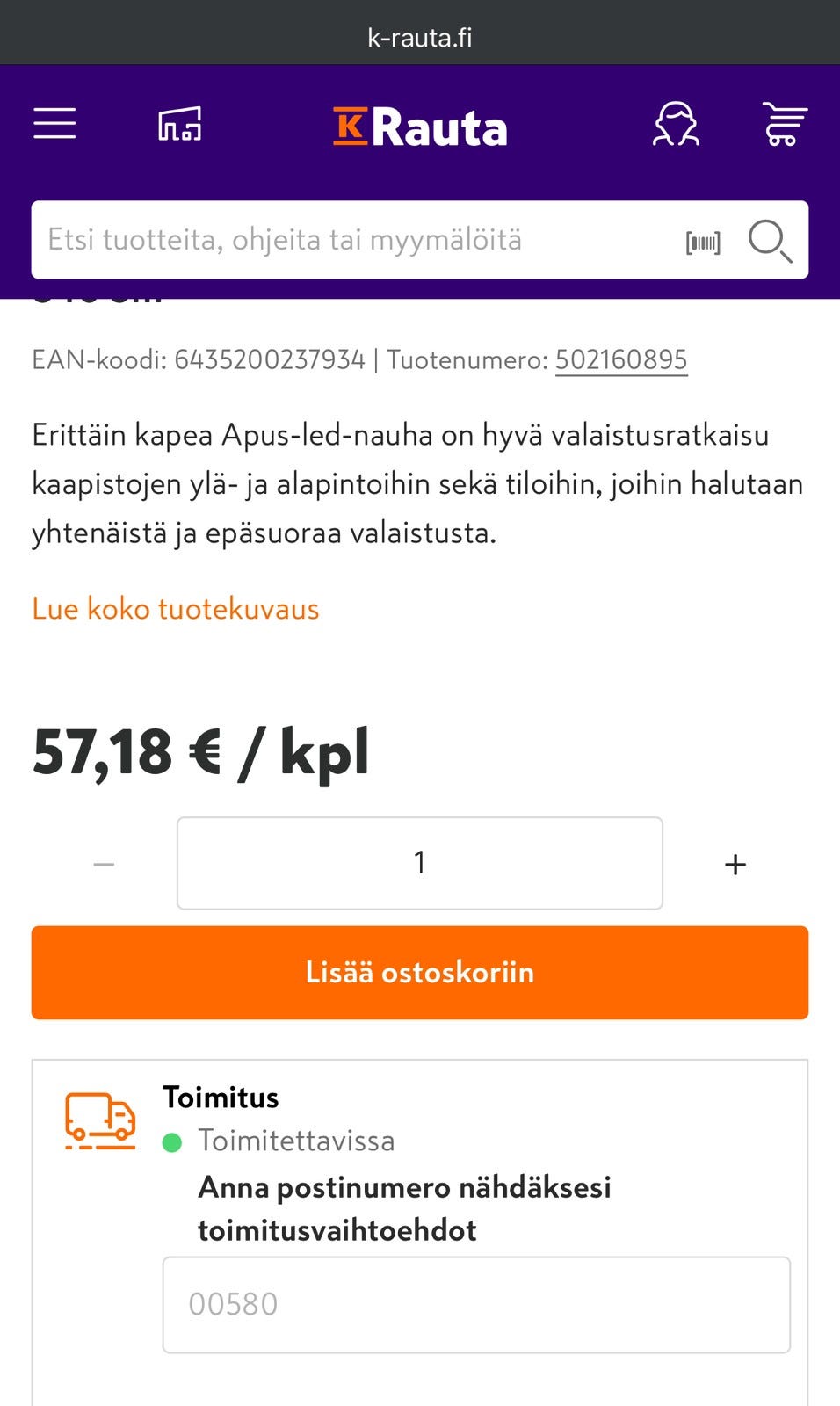Viewport: 840px width, 1406px height.
Task: Start a search with the magnifier icon
Action: [x=770, y=240]
